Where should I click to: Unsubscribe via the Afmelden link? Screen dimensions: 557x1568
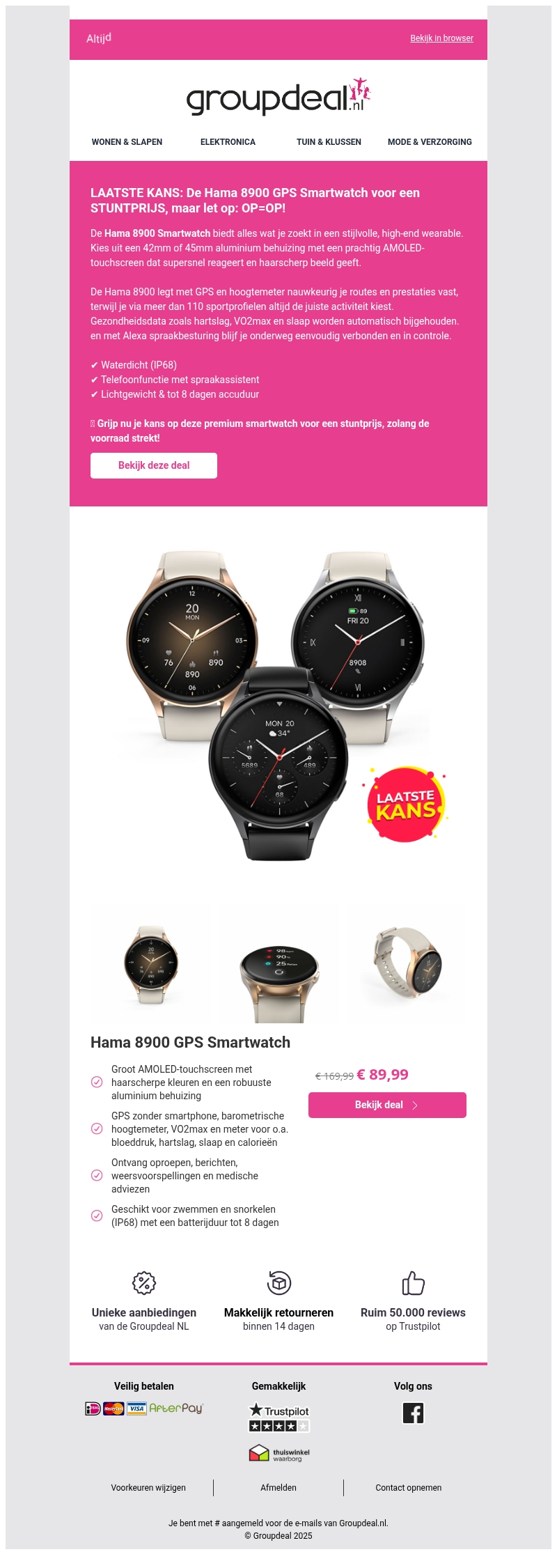(x=278, y=1488)
